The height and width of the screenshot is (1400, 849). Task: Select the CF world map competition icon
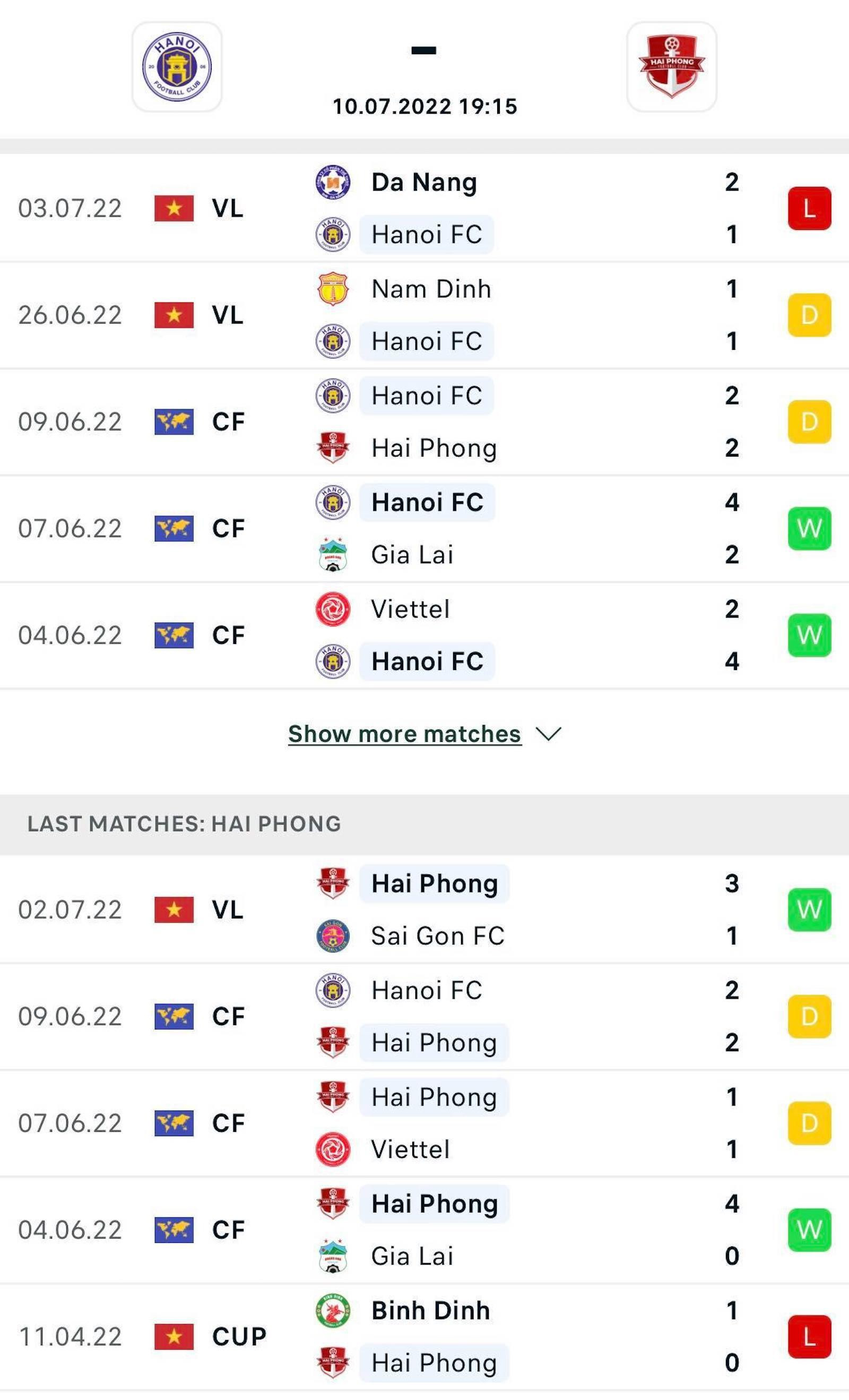pyautogui.click(x=175, y=420)
